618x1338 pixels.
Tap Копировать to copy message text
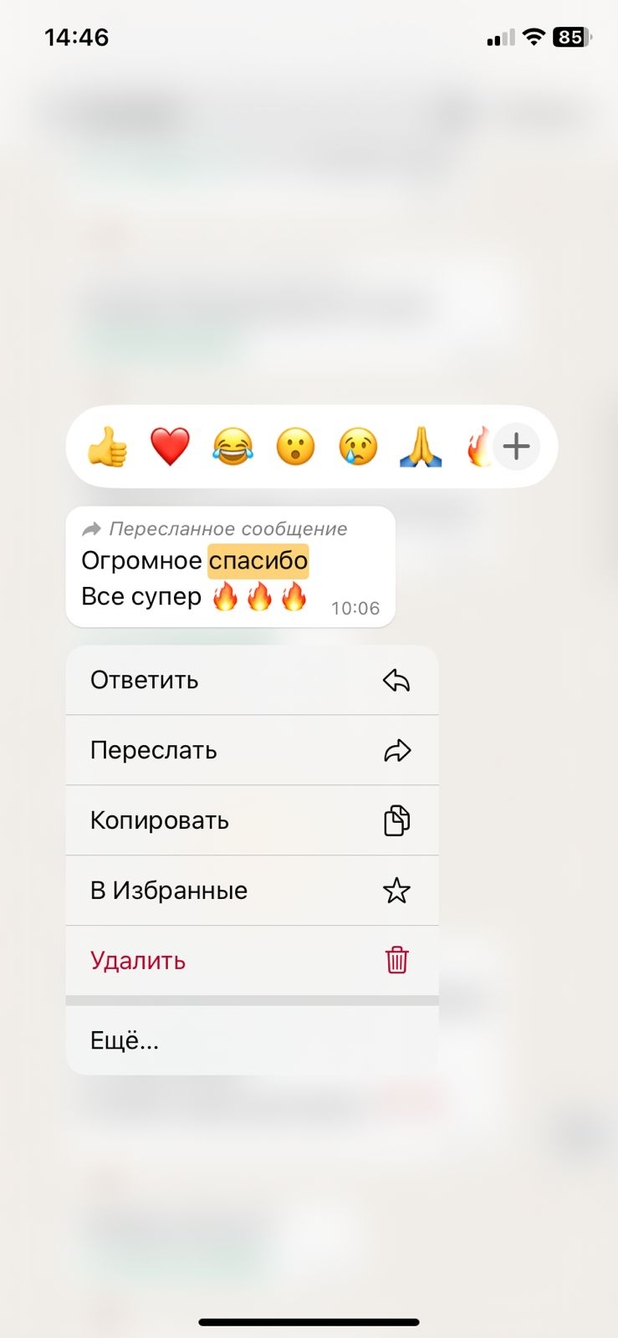251,820
